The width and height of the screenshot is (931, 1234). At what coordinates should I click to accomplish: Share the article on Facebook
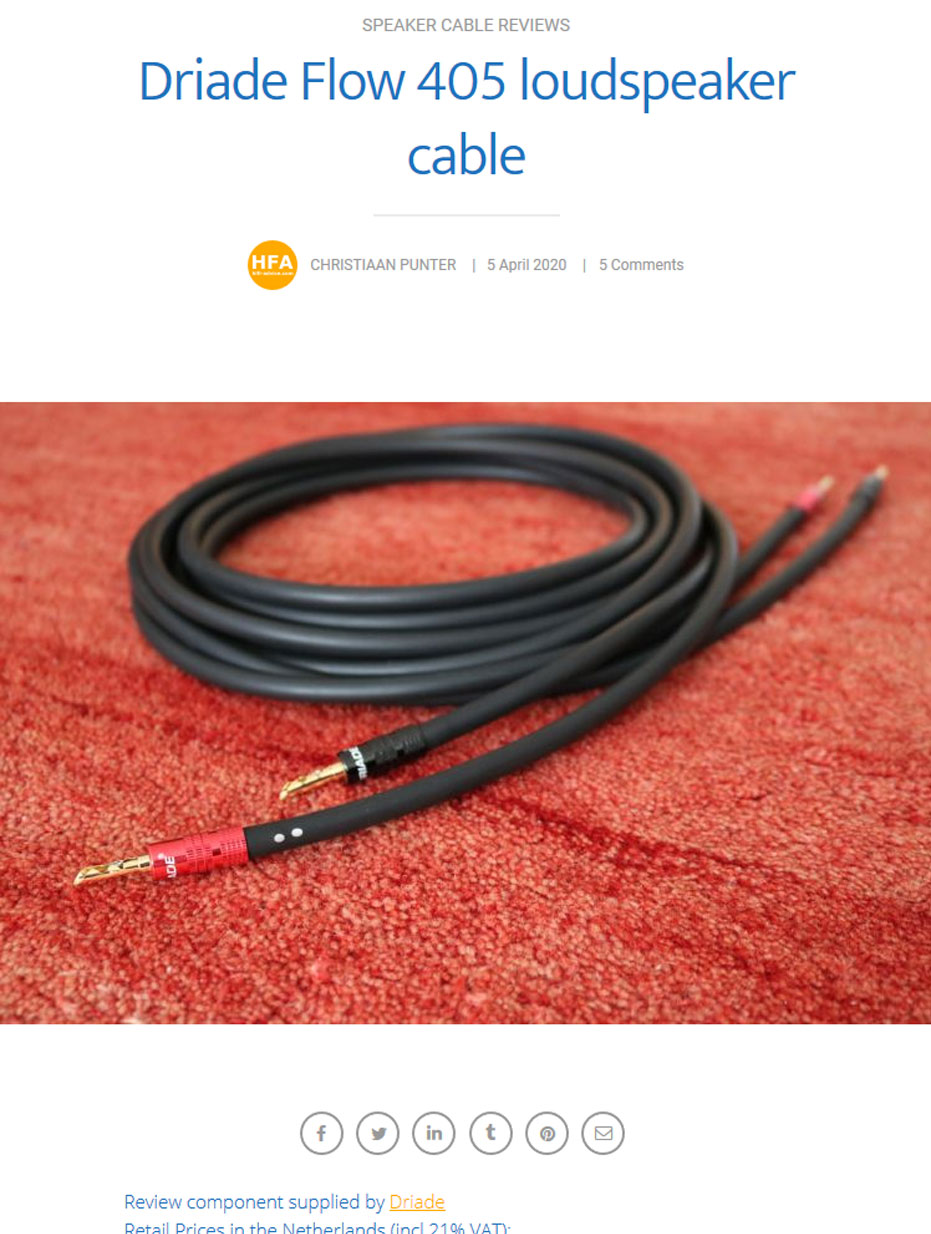pyautogui.click(x=322, y=1133)
